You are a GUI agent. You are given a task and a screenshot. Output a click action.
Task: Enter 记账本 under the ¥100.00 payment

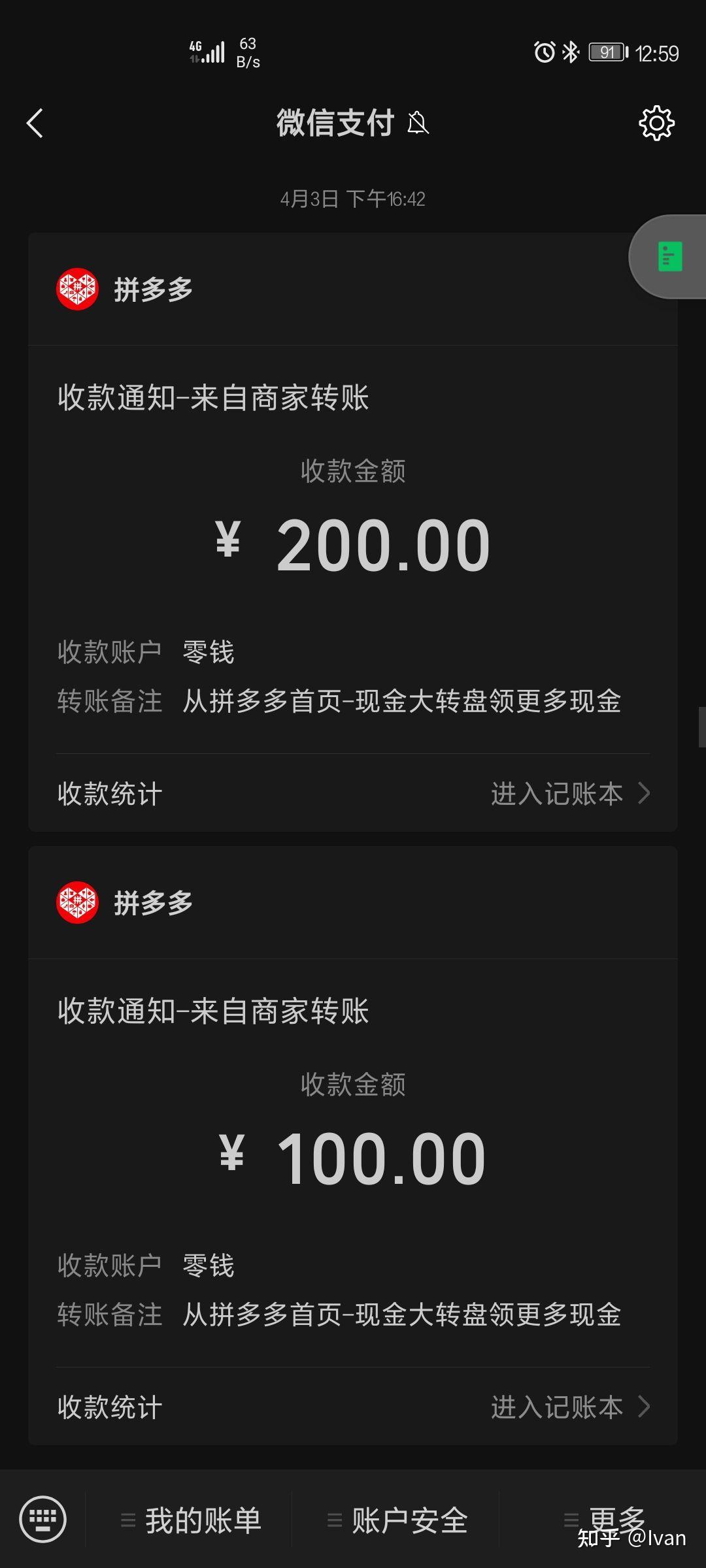click(x=569, y=1407)
